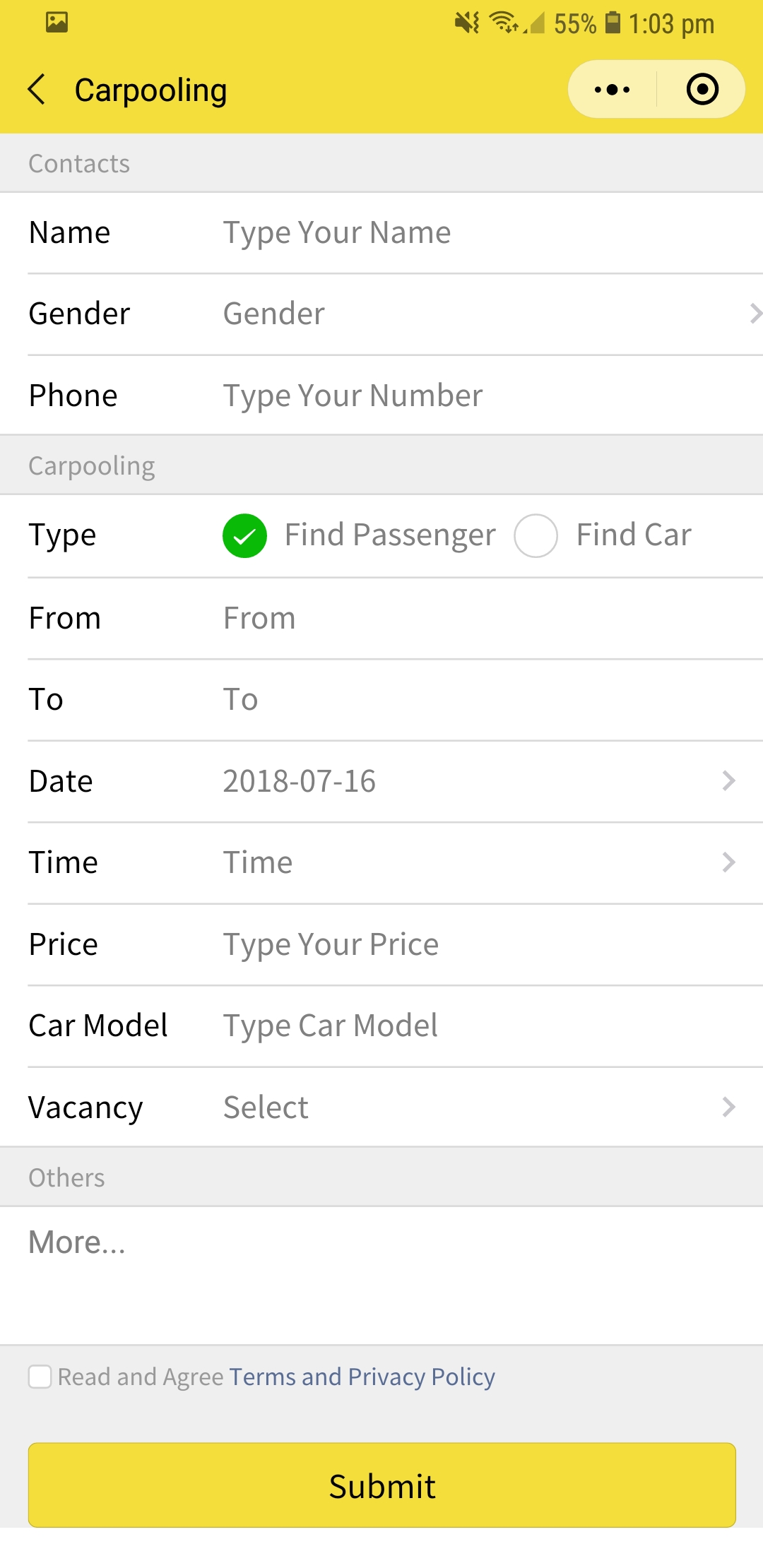This screenshot has width=763, height=1568.
Task: Check the Read and Agree checkbox
Action: click(x=40, y=1376)
